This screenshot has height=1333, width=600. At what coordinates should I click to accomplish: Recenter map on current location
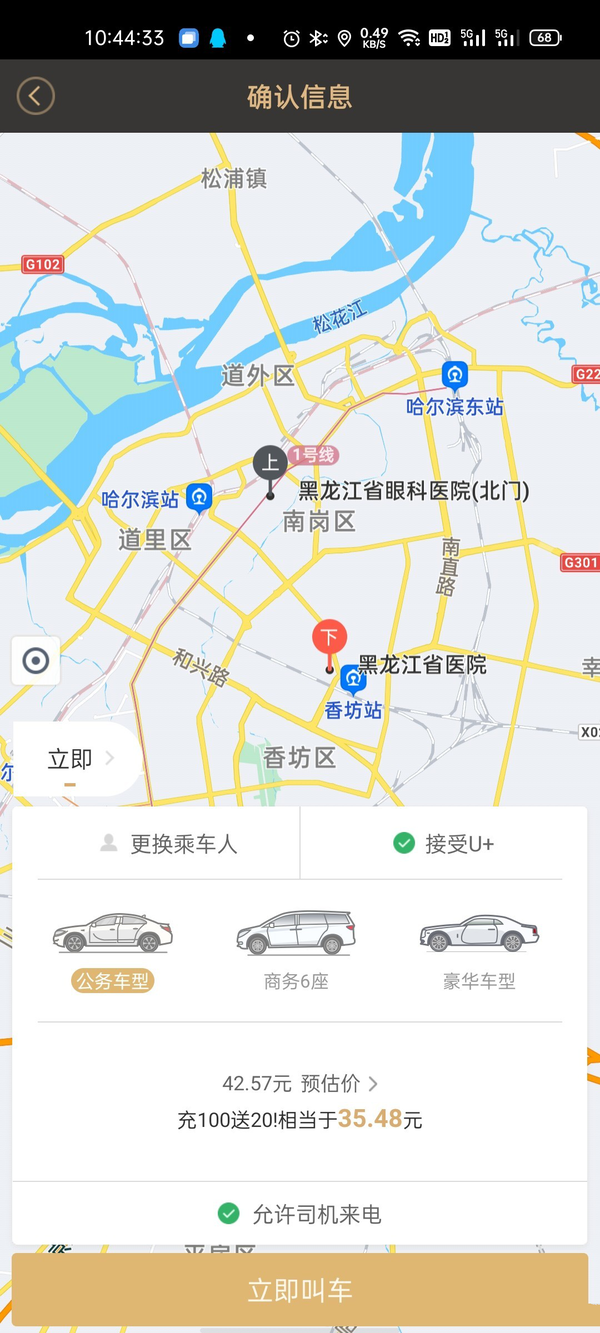coord(36,661)
